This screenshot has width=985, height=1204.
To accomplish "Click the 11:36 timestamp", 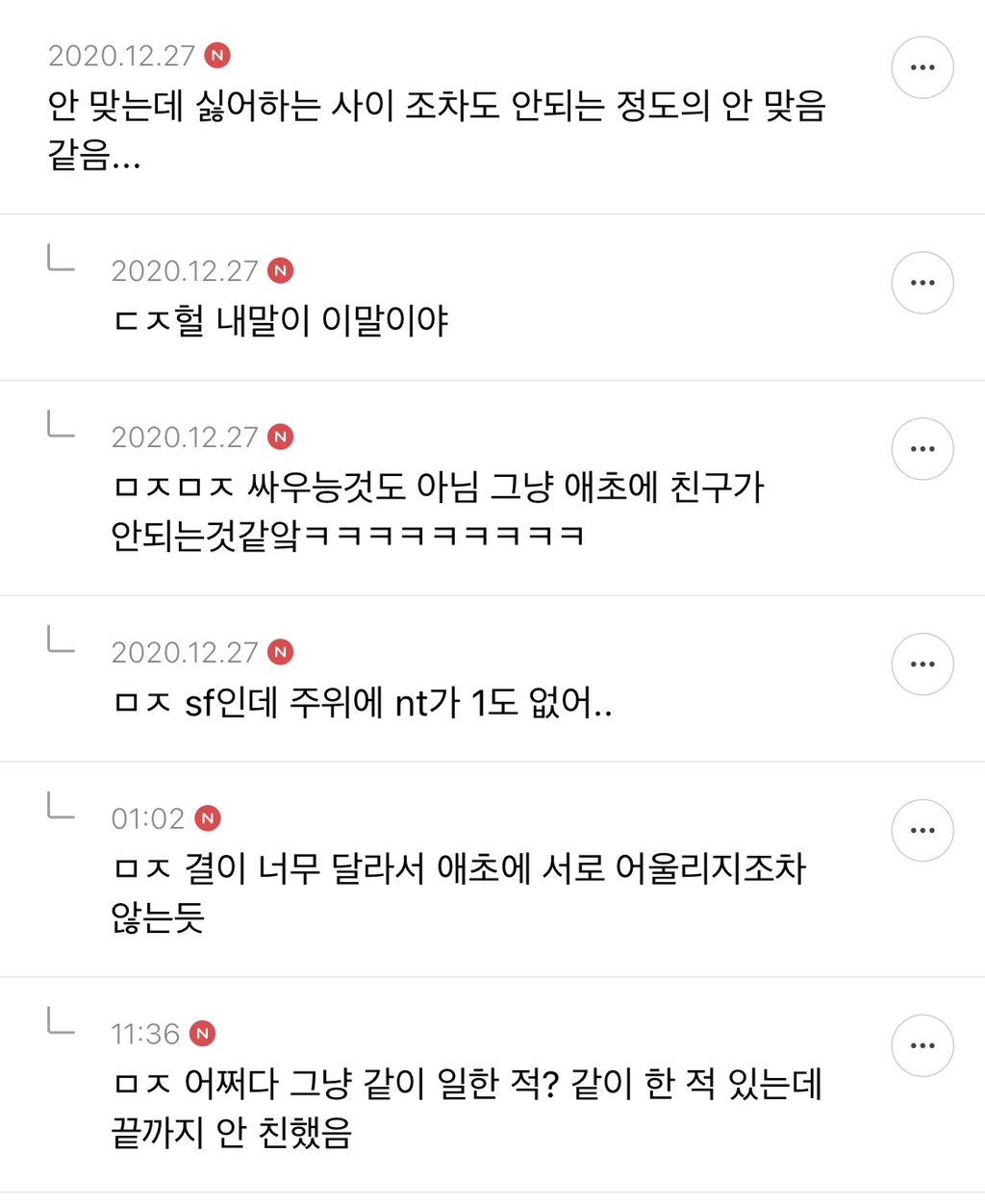I will tap(146, 1034).
